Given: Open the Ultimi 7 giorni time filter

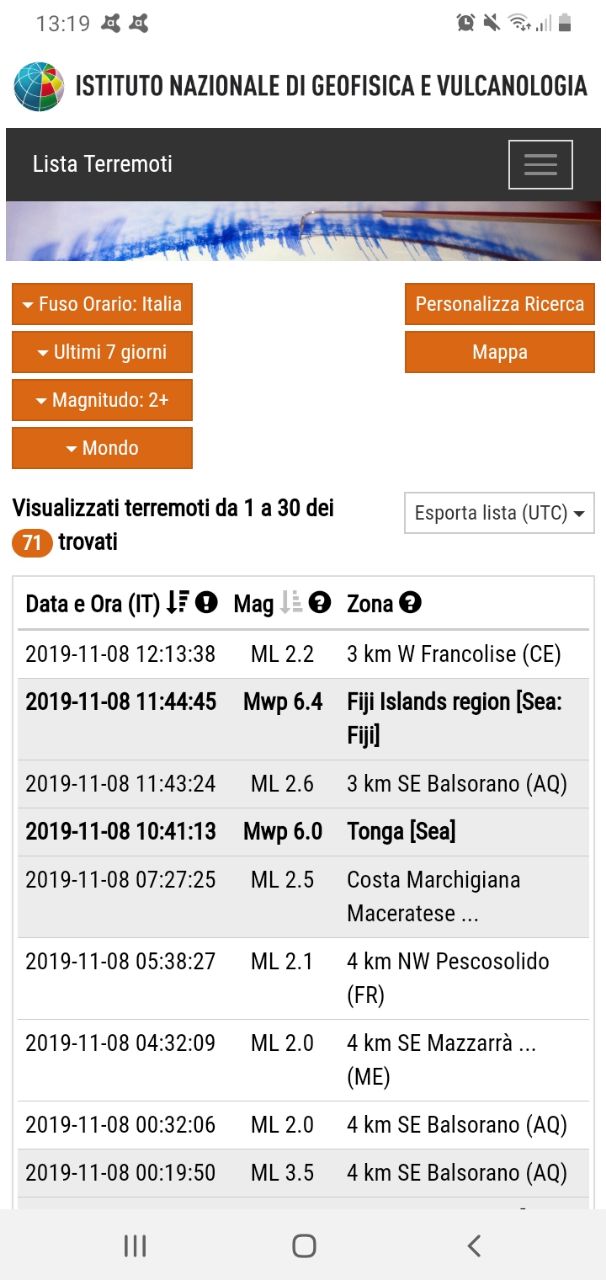Looking at the screenshot, I should 102,352.
